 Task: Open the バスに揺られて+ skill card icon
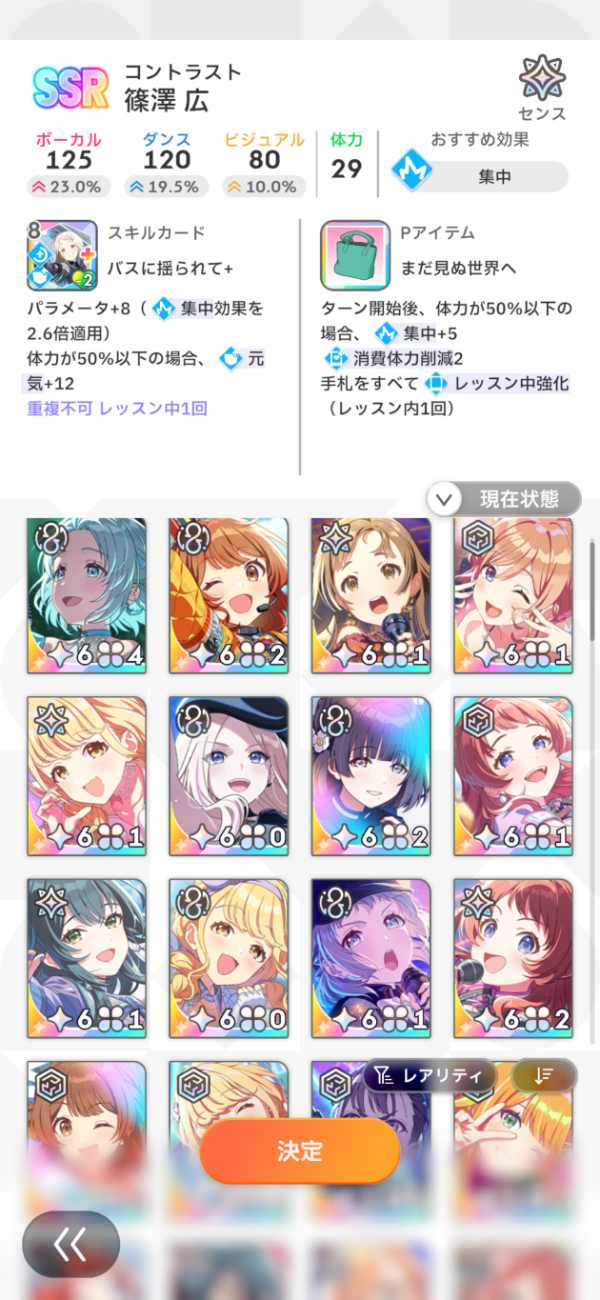(61, 255)
